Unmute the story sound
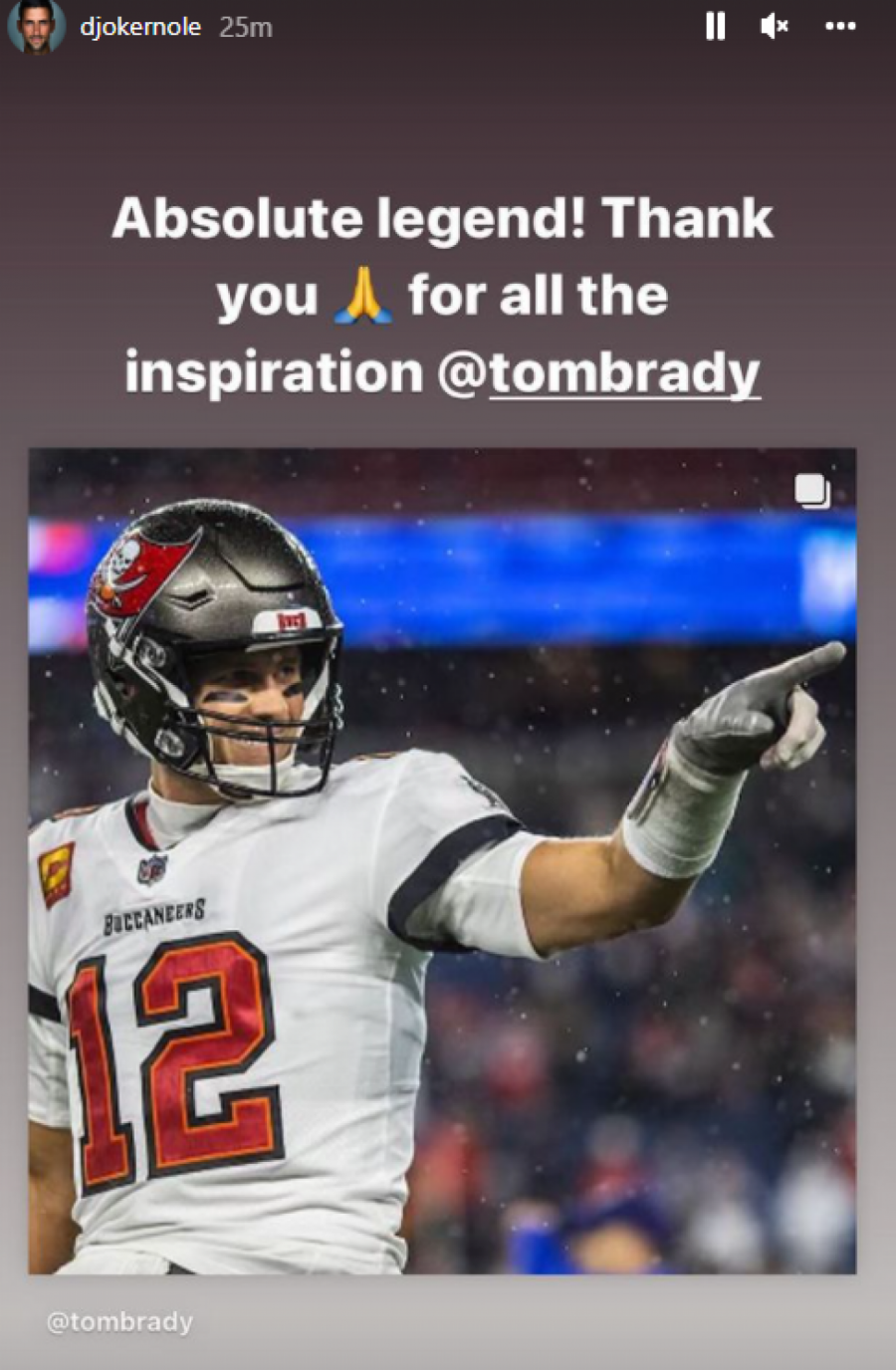Image resolution: width=896 pixels, height=1370 pixels. point(775,27)
